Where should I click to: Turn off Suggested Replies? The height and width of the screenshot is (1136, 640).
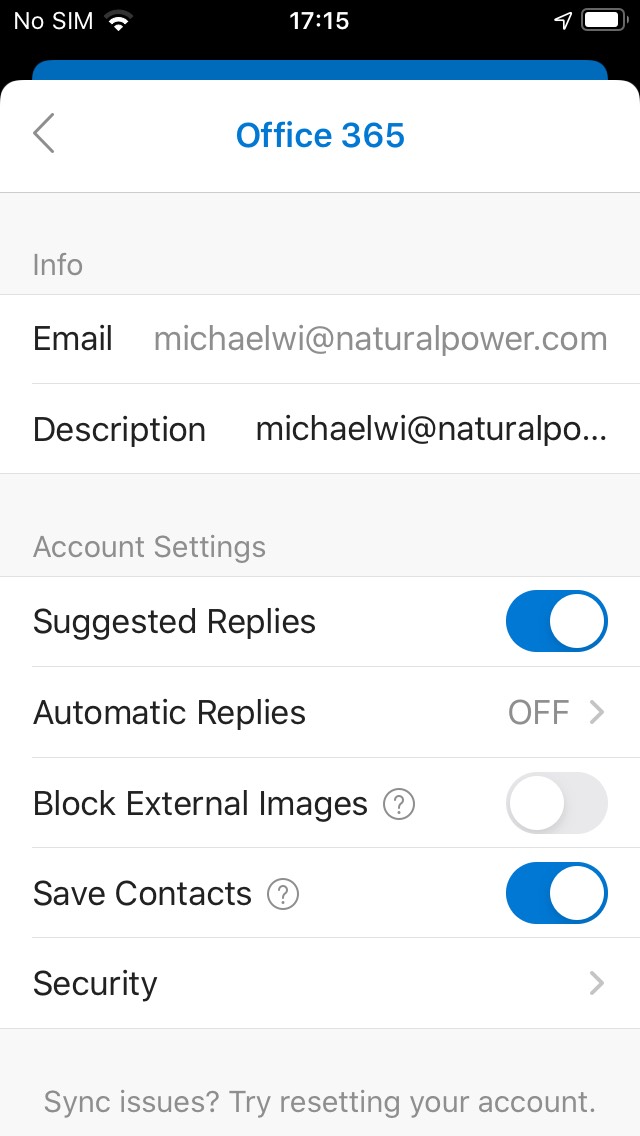[x=556, y=621]
